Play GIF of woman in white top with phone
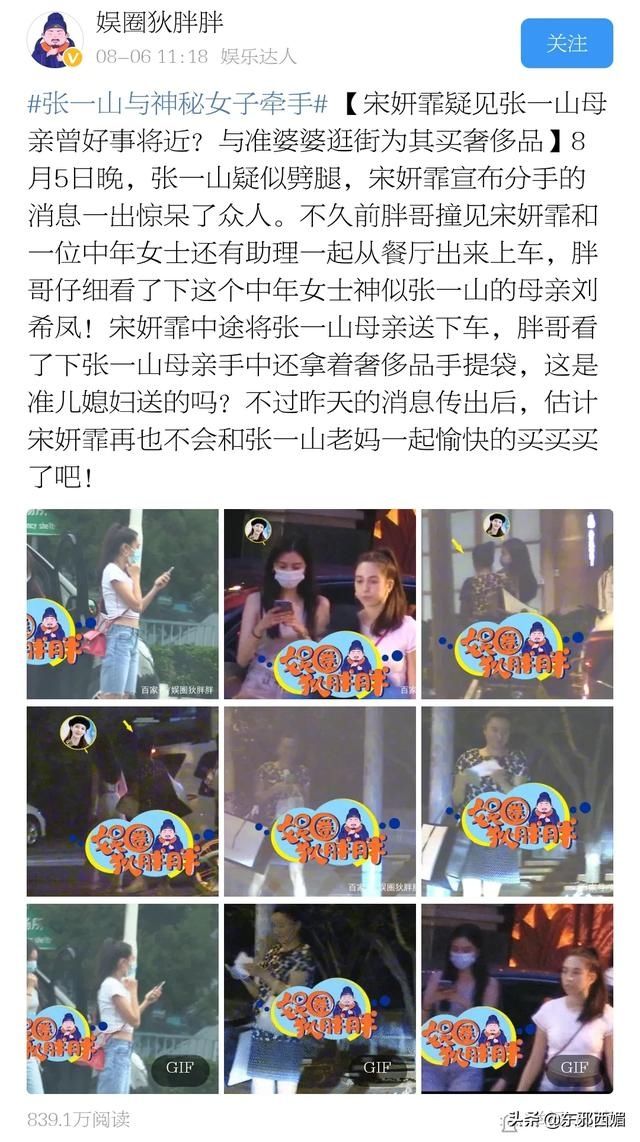Image resolution: width=640 pixels, height=1142 pixels. [x=122, y=998]
